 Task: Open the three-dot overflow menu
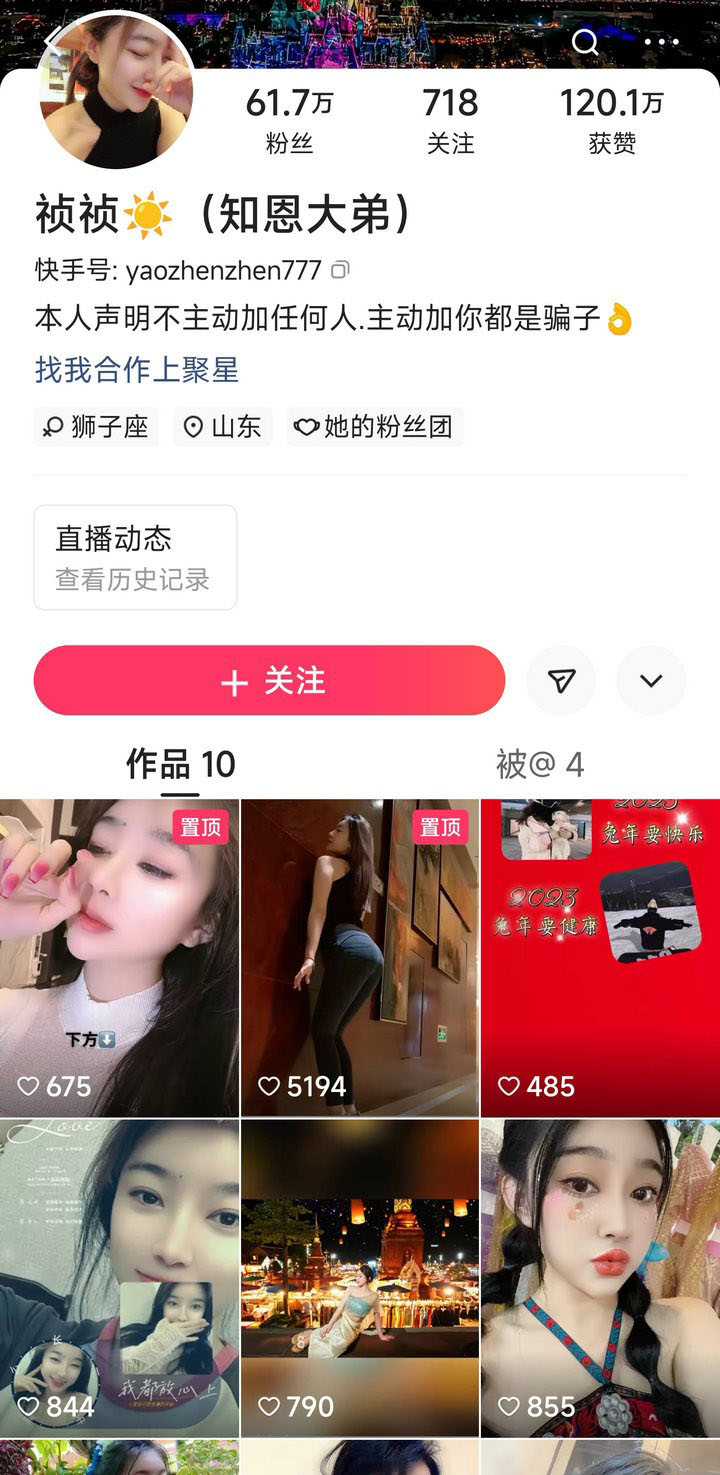pos(661,42)
